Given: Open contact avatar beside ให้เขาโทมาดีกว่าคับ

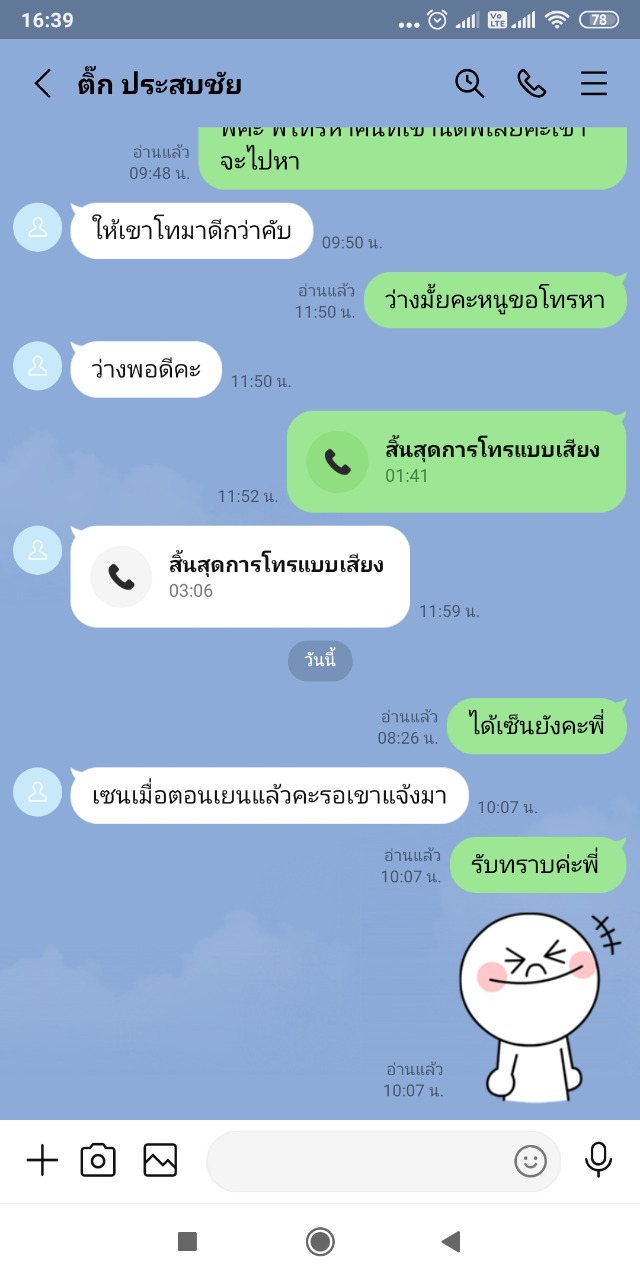Looking at the screenshot, I should (x=38, y=227).
